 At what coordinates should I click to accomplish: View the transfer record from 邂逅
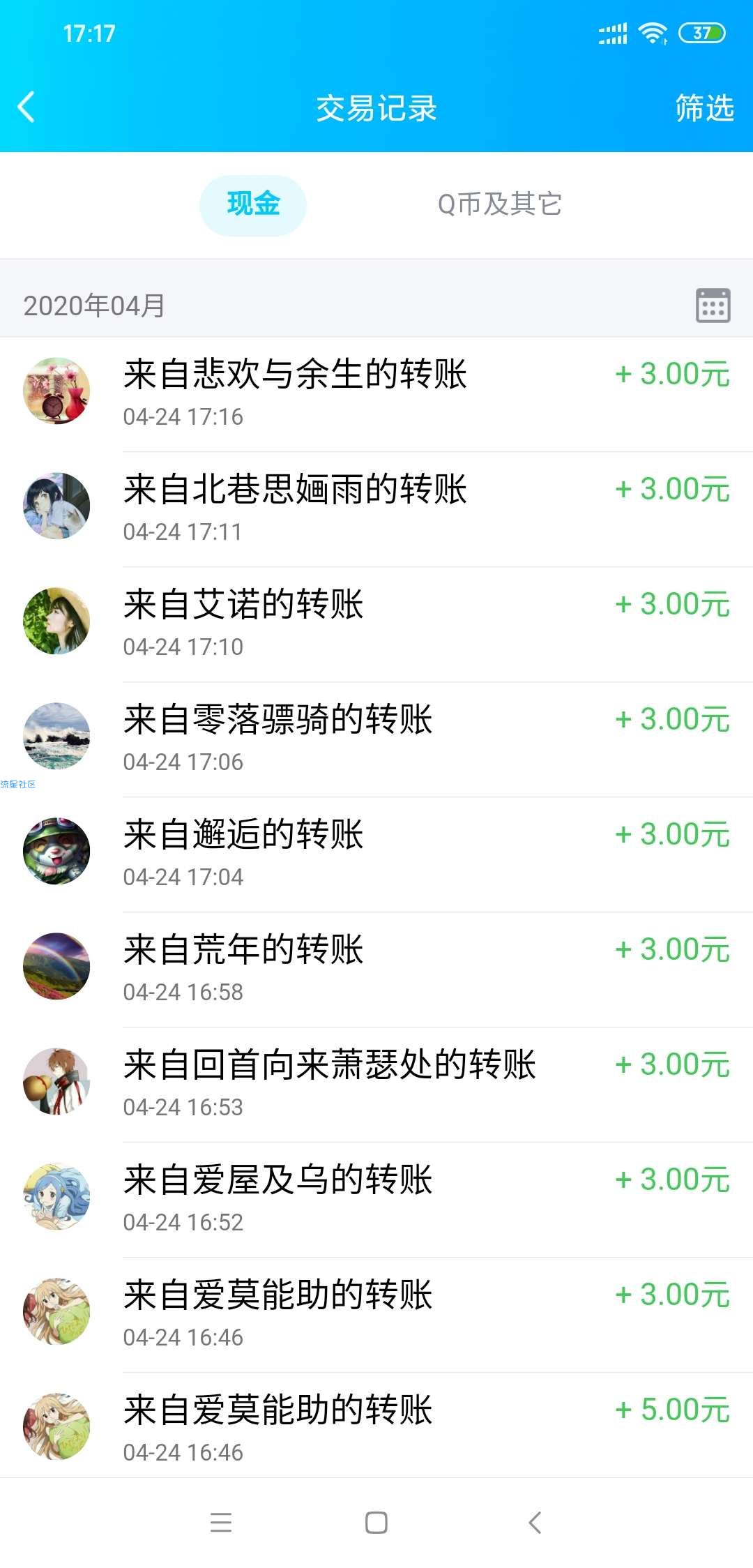point(376,854)
